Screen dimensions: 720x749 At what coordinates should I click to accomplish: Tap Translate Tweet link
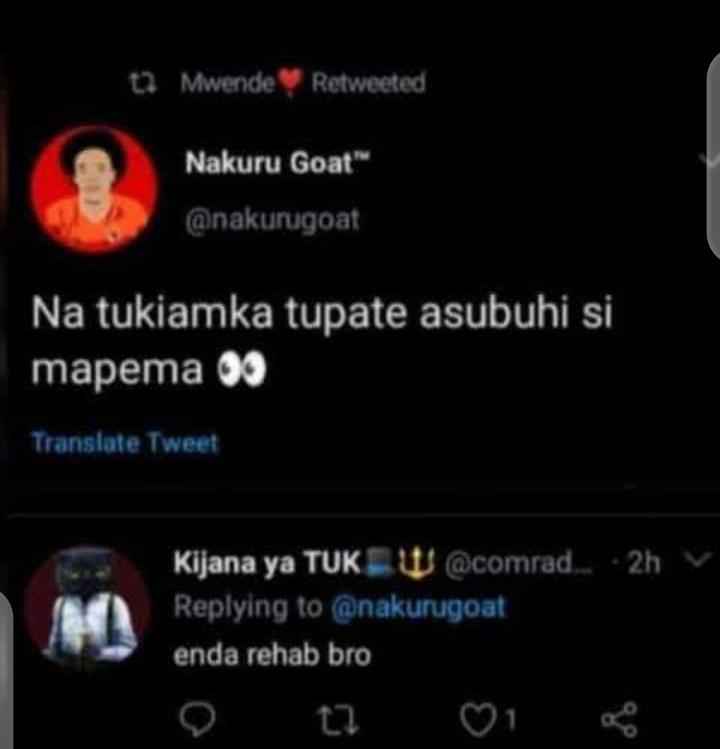pyautogui.click(x=125, y=441)
